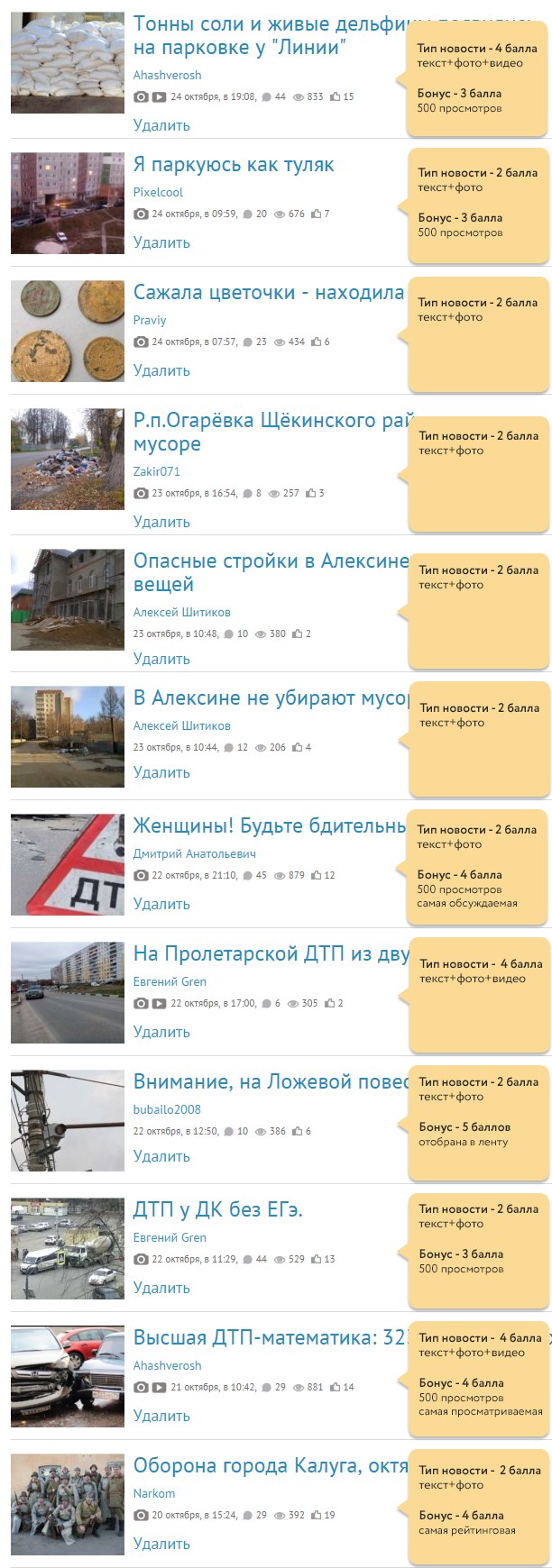The image size is (552, 1568).
Task: Delete the post "Высшая ДТП-математика"
Action: [161, 1416]
